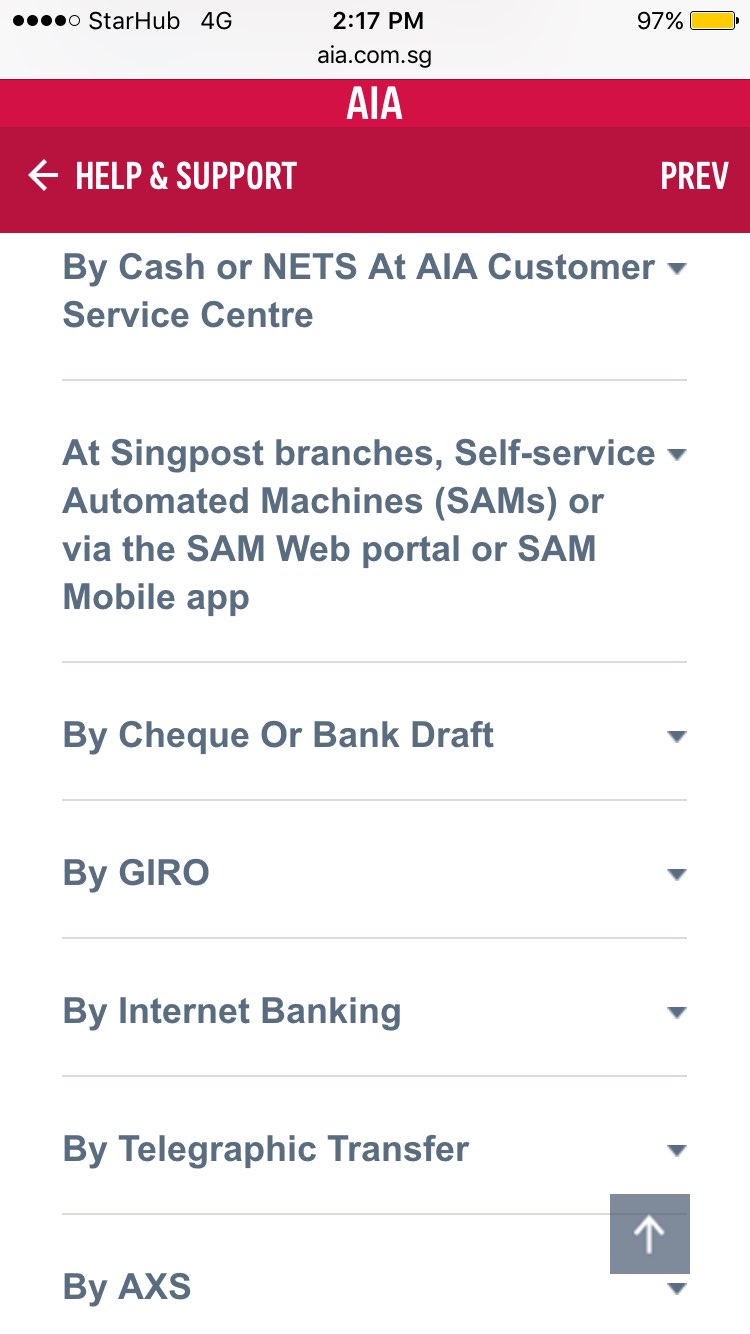Tap the PREV button
750x1334 pixels.
[693, 177]
